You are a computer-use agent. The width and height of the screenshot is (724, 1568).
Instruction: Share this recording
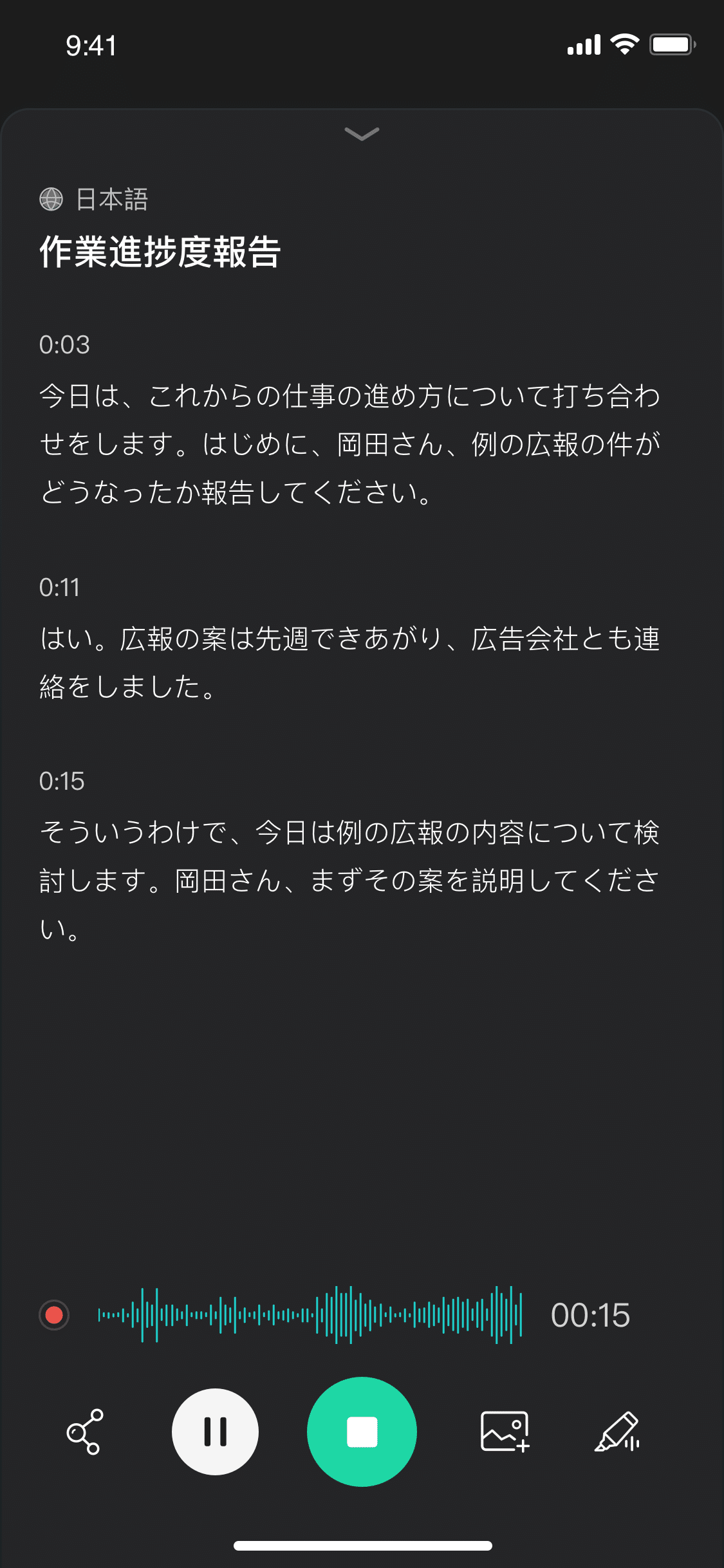coord(84,1432)
